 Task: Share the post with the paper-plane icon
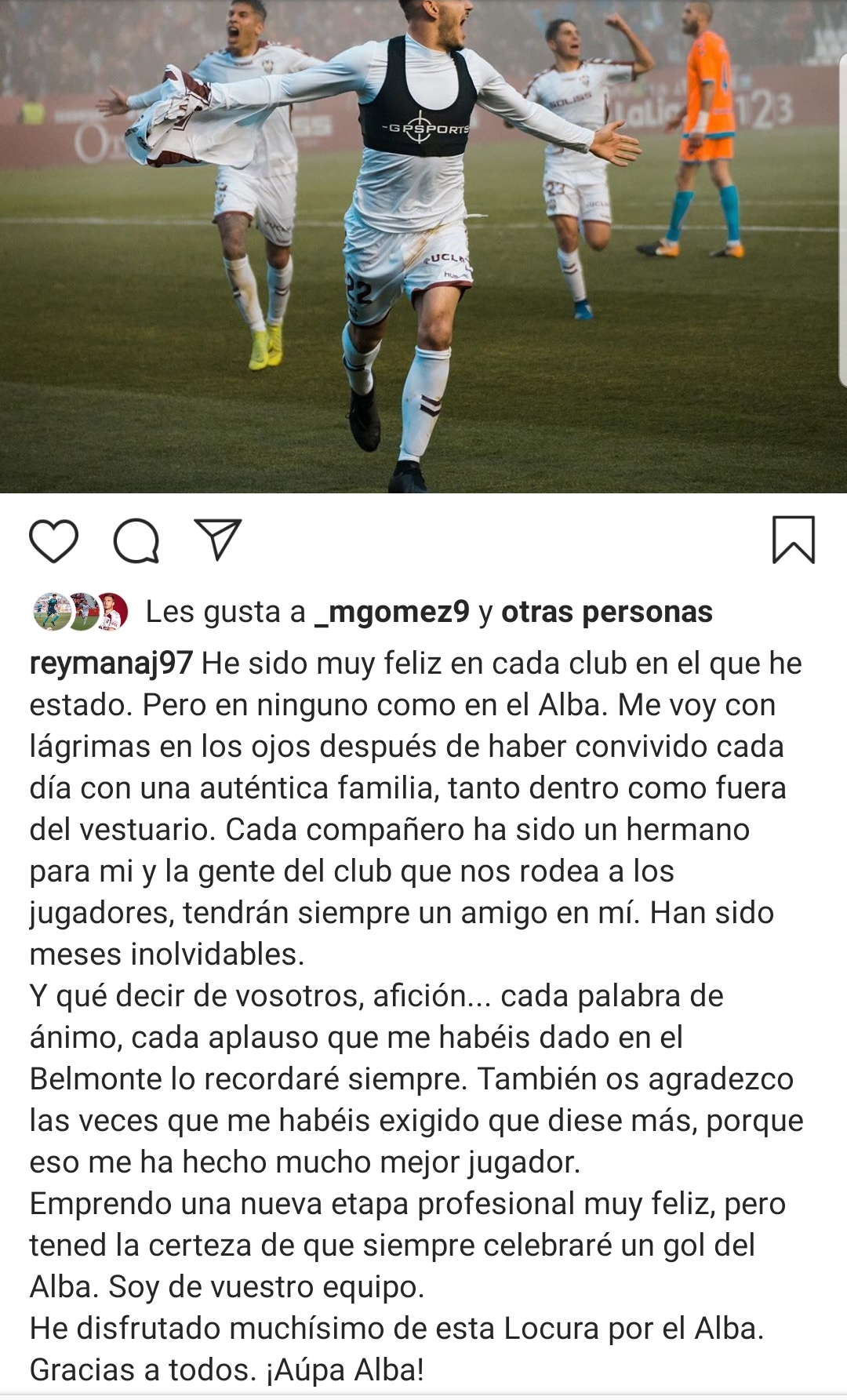pyautogui.click(x=217, y=540)
